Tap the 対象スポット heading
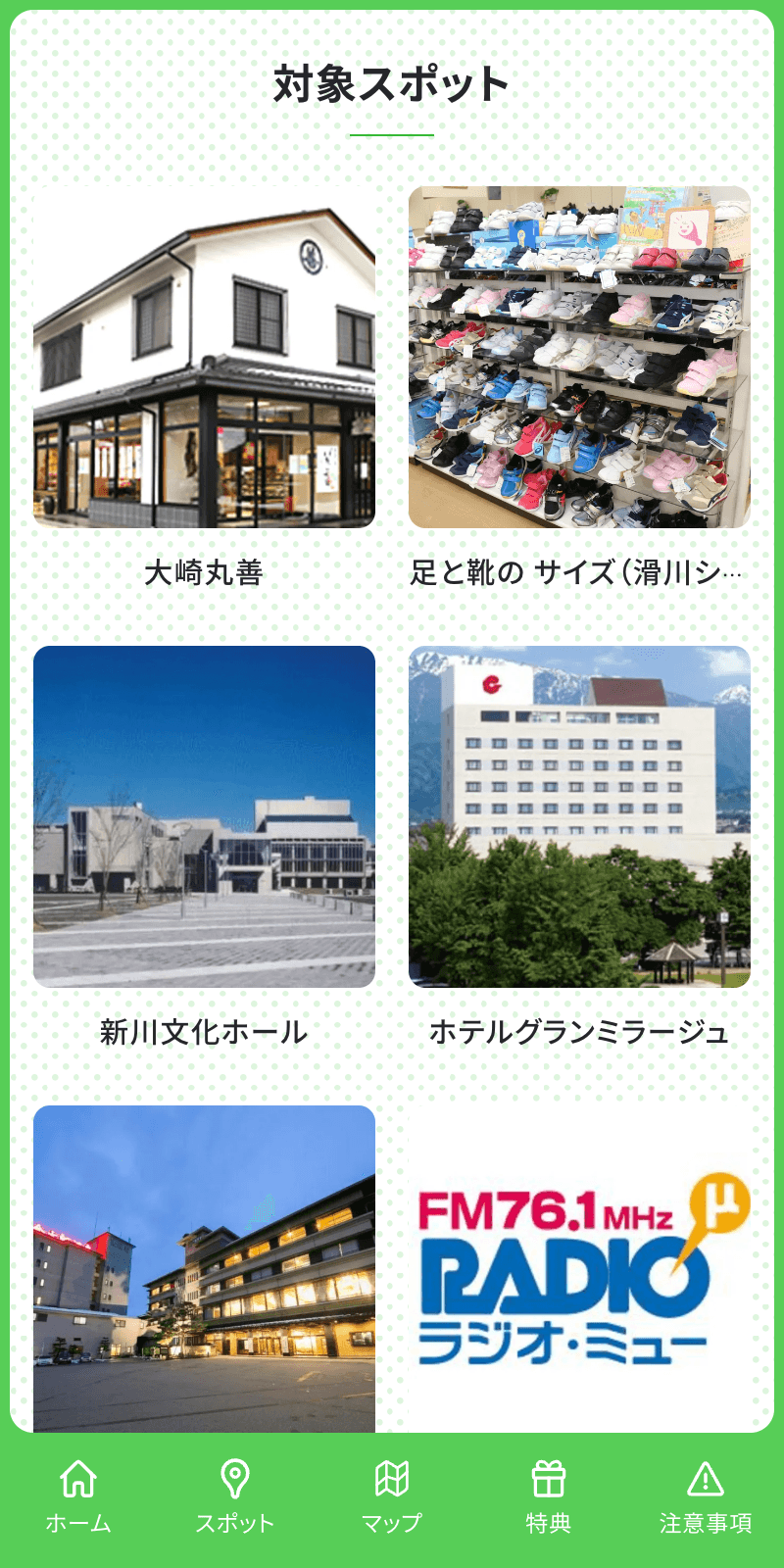The width and height of the screenshot is (784, 1568). 392,84
